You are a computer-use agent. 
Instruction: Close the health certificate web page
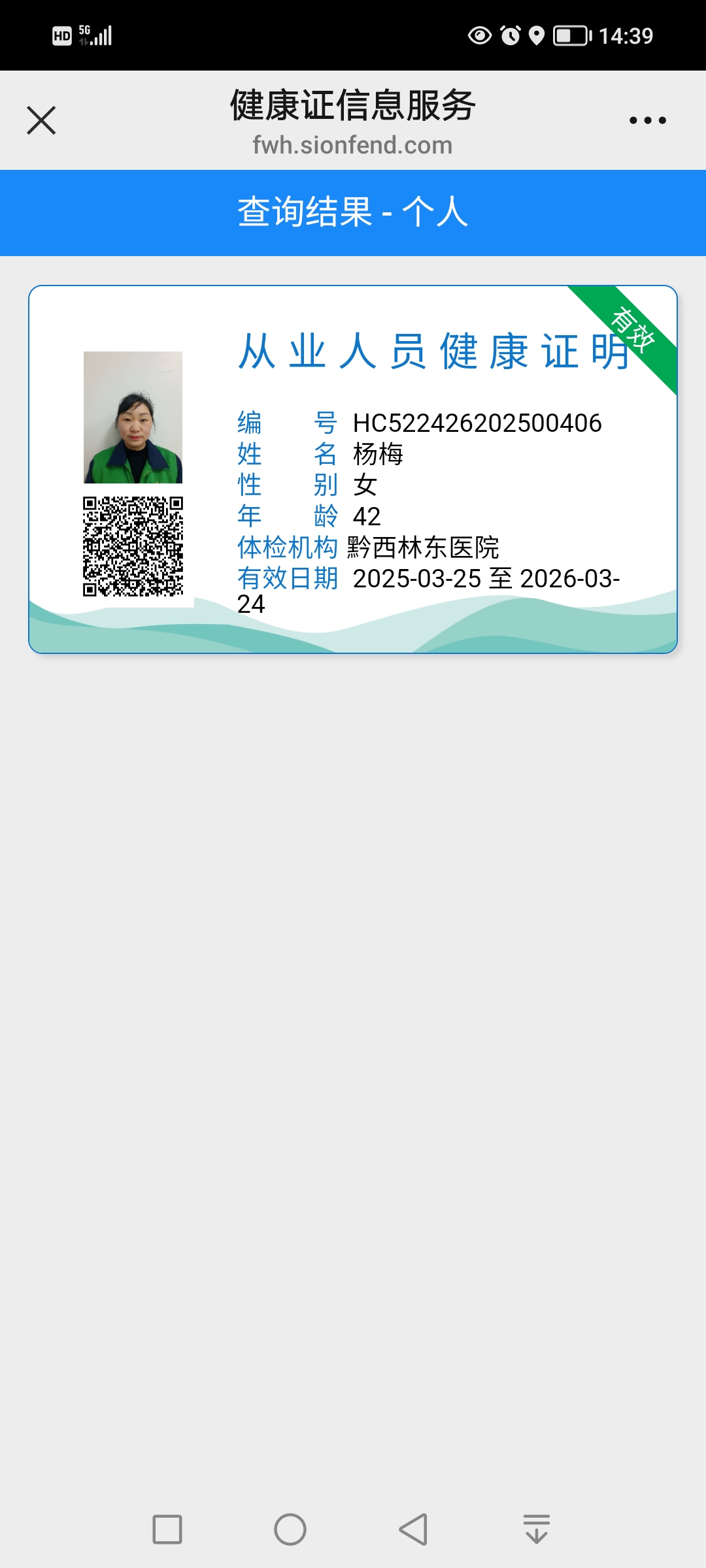click(x=41, y=120)
